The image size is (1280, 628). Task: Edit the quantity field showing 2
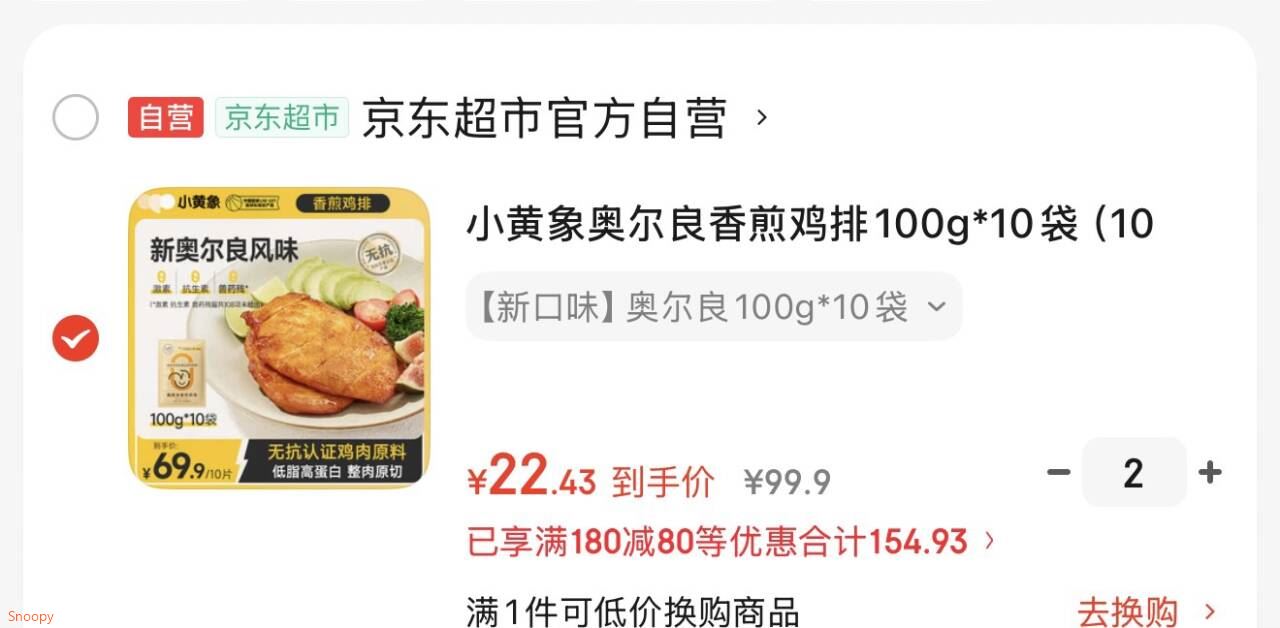click(1134, 472)
